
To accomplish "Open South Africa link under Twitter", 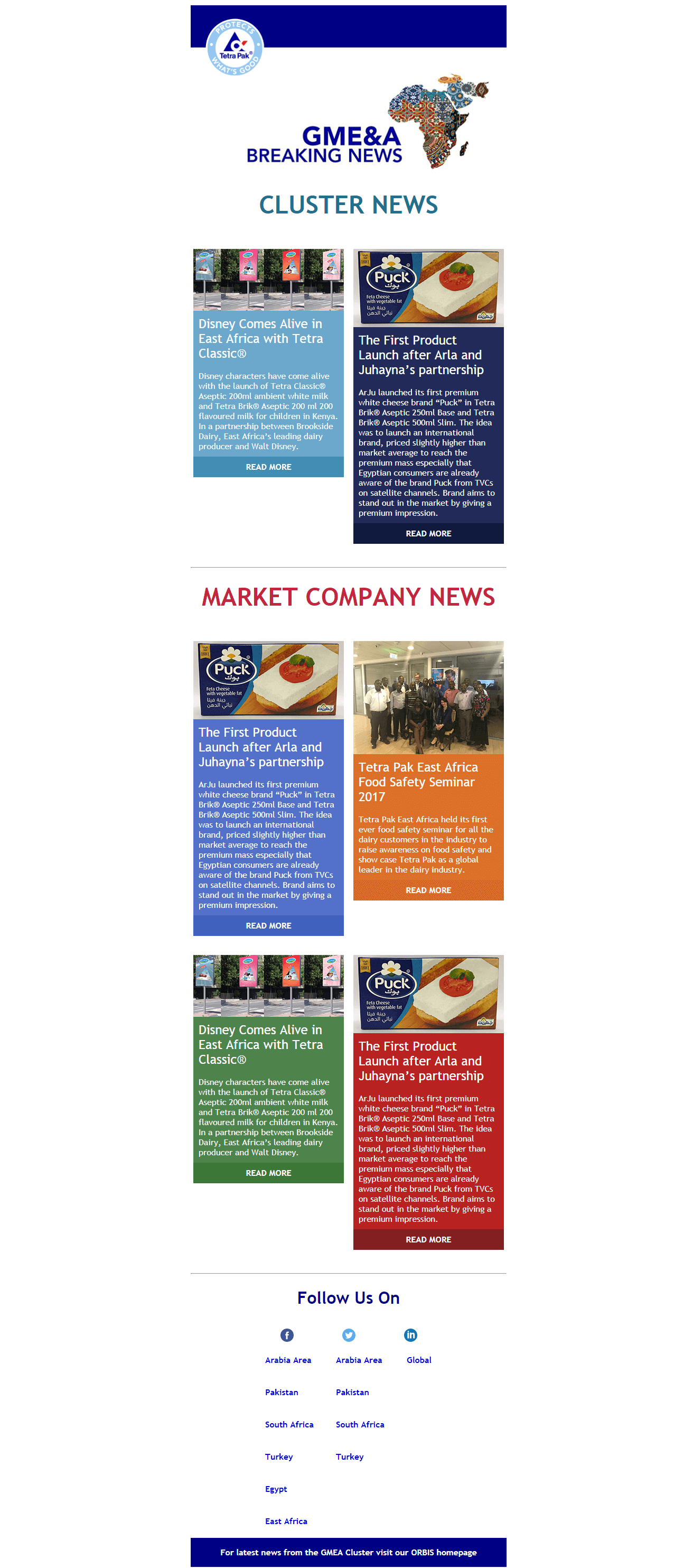I will coord(360,1424).
